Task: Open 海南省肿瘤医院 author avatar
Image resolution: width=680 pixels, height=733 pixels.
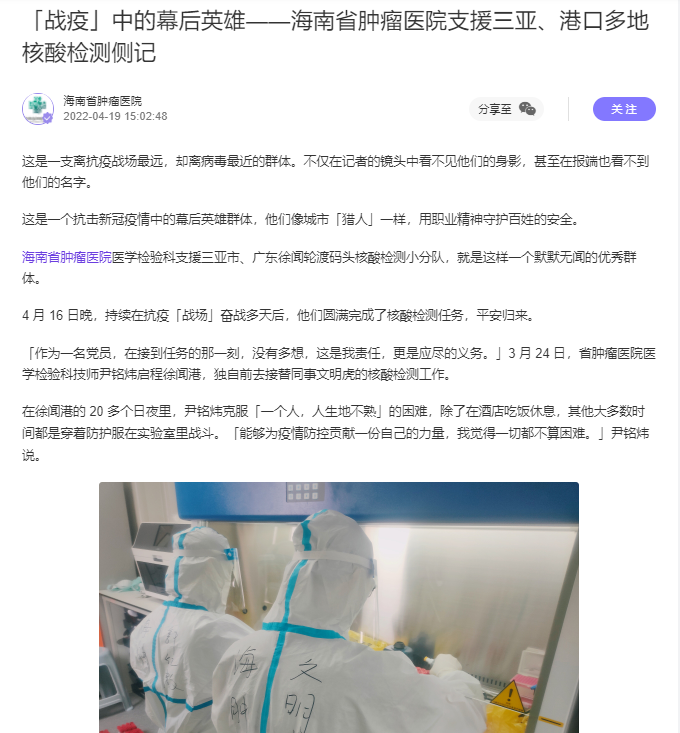Action: click(38, 108)
